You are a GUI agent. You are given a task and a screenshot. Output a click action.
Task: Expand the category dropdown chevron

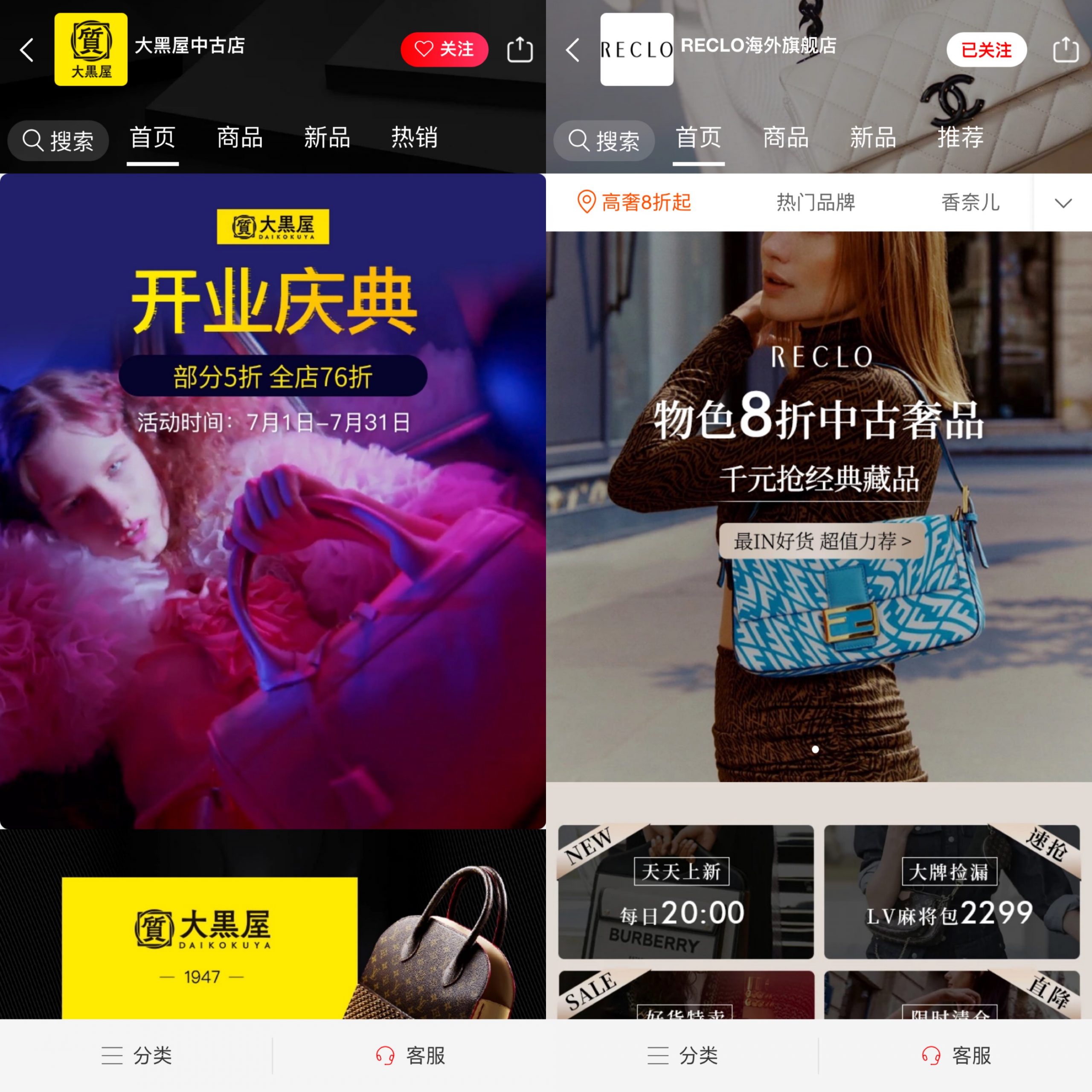1063,203
